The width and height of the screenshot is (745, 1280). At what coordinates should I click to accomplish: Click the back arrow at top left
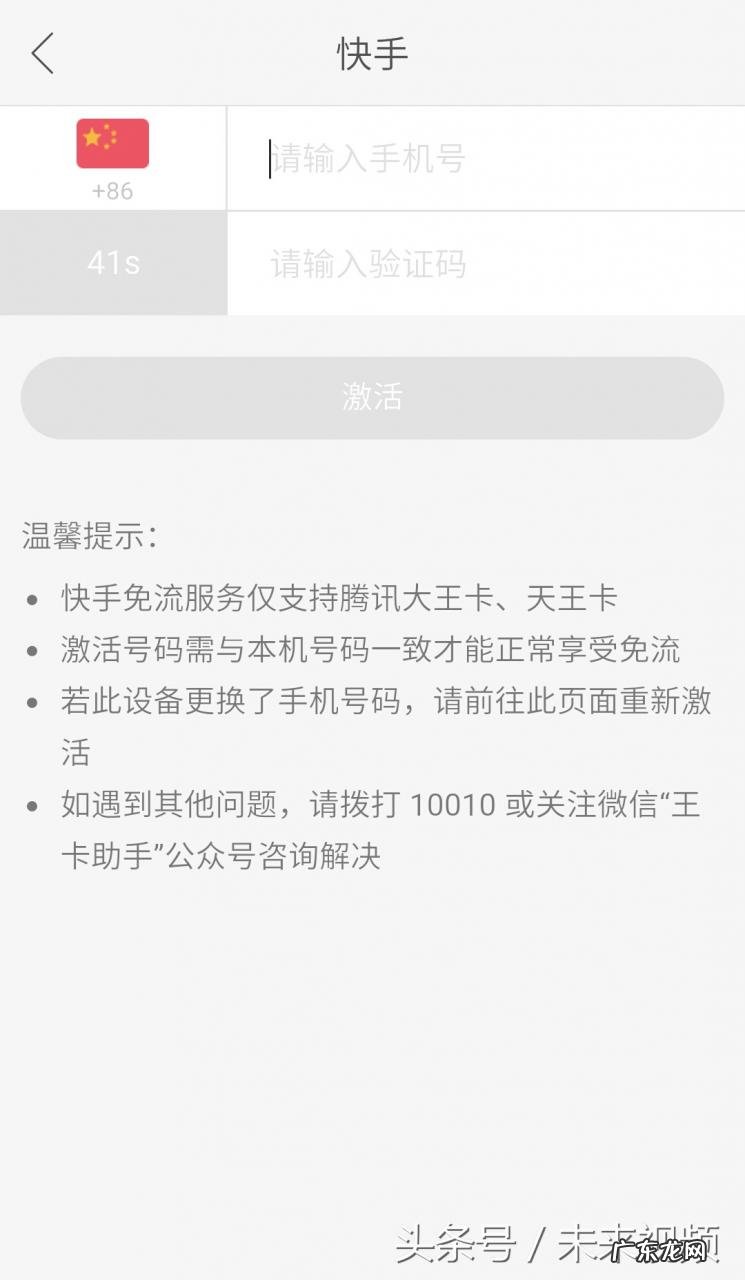(x=42, y=54)
